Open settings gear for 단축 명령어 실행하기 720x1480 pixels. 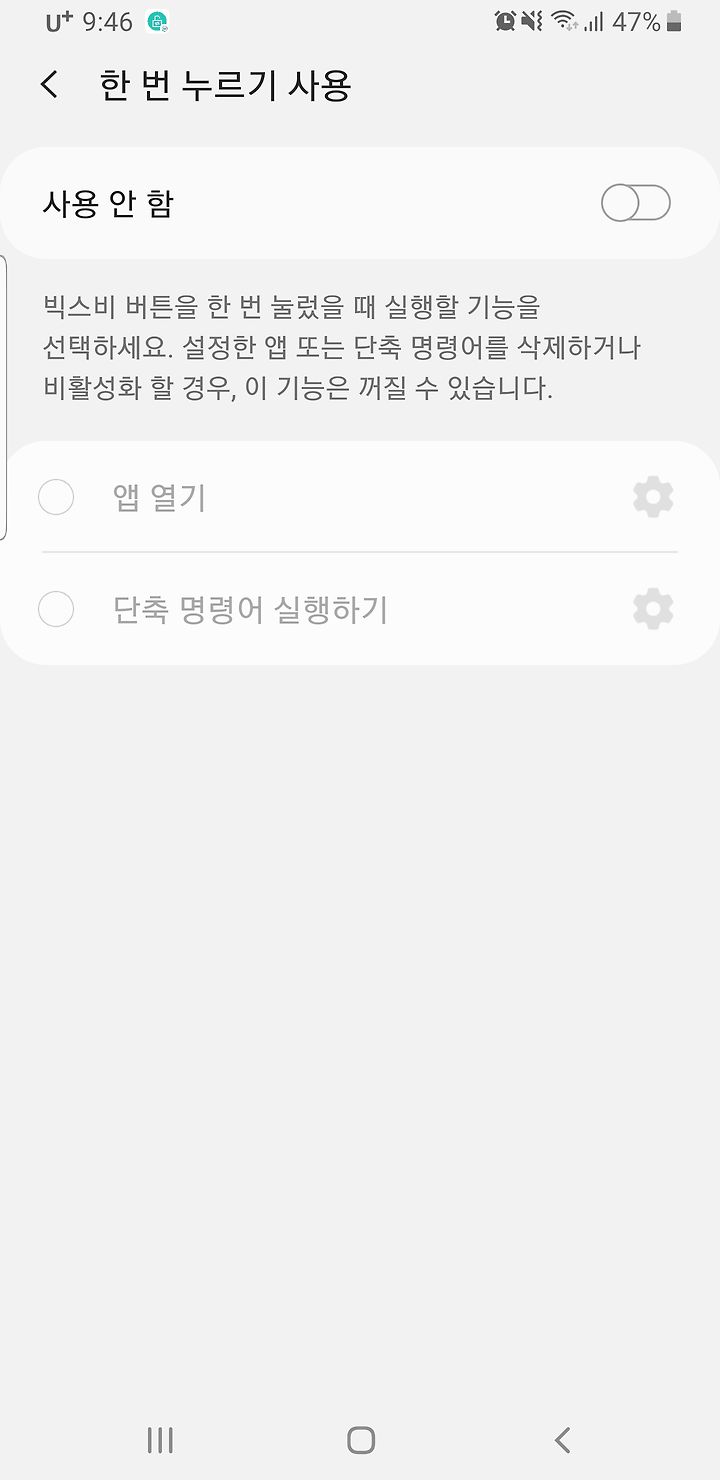(653, 609)
